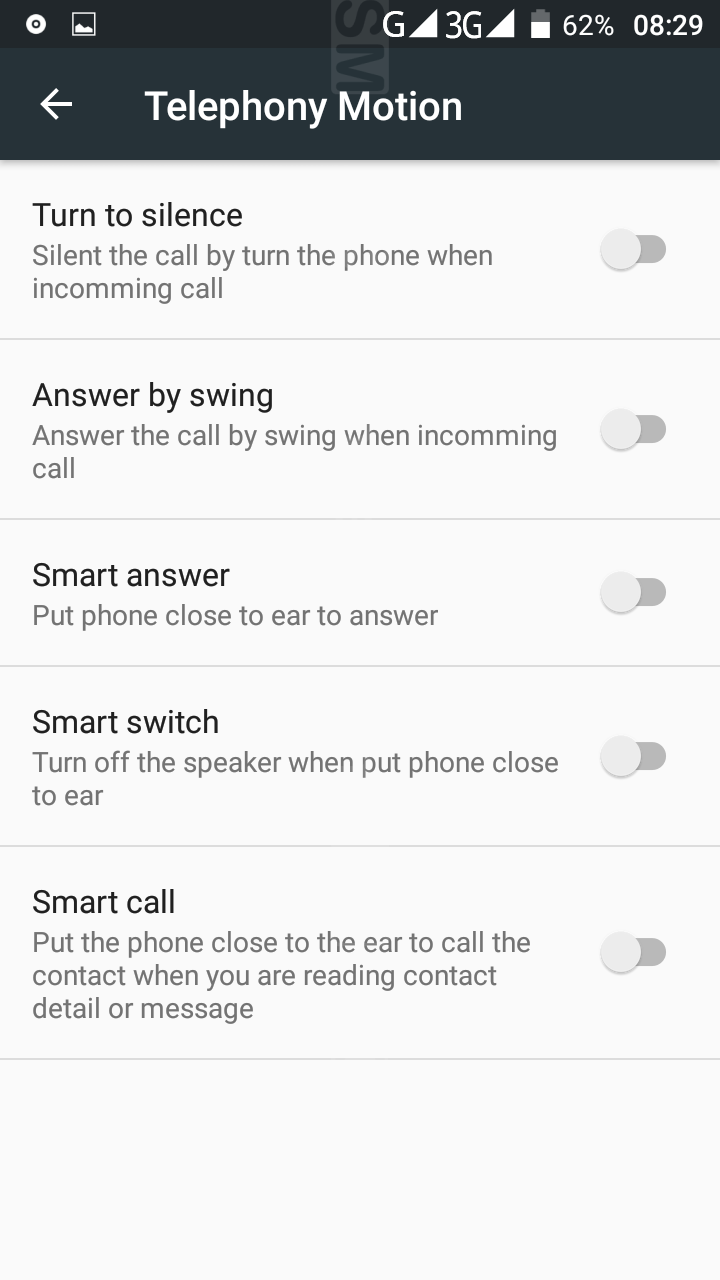Enable the Turn to silence switch

point(633,250)
